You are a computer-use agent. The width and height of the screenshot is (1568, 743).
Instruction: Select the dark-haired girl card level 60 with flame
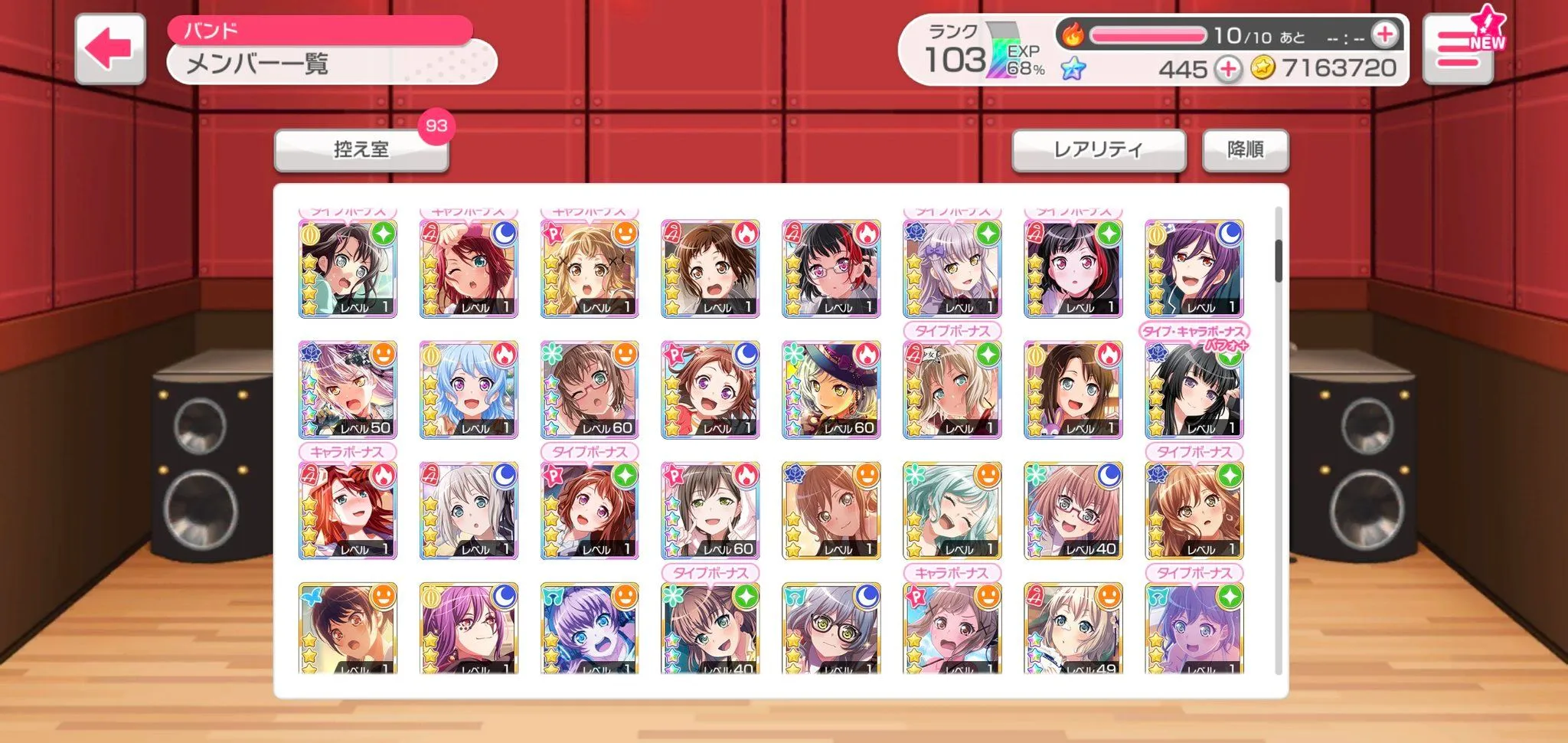(x=710, y=511)
